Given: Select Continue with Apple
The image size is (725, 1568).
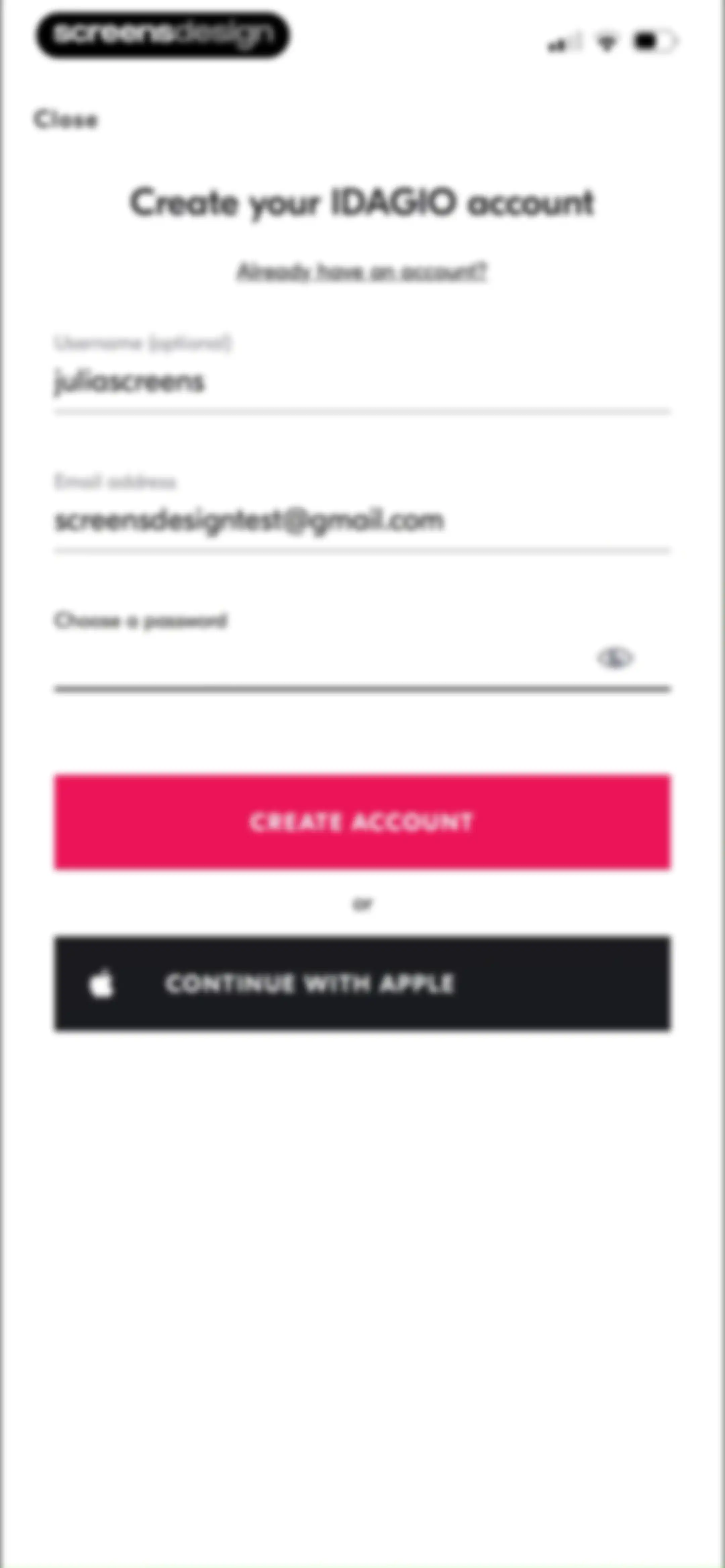Looking at the screenshot, I should (x=362, y=984).
